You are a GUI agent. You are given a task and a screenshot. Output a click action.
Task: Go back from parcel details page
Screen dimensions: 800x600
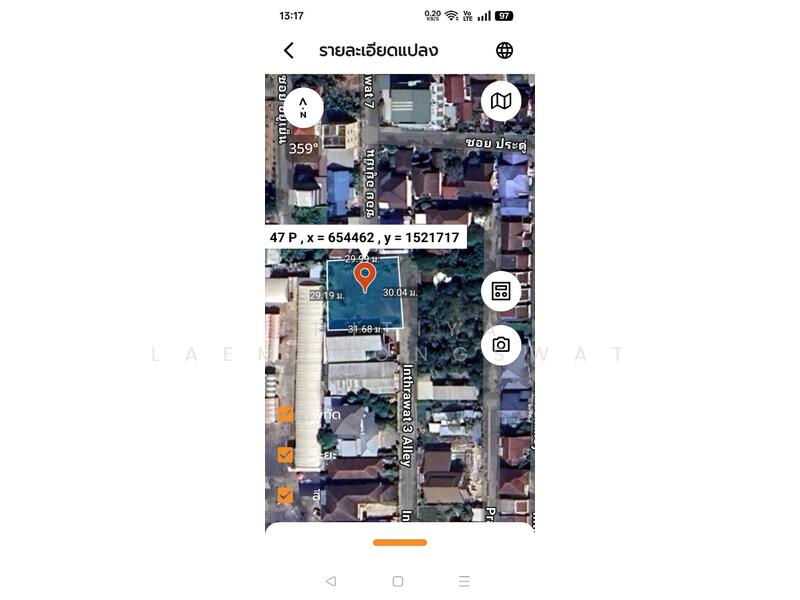[289, 50]
